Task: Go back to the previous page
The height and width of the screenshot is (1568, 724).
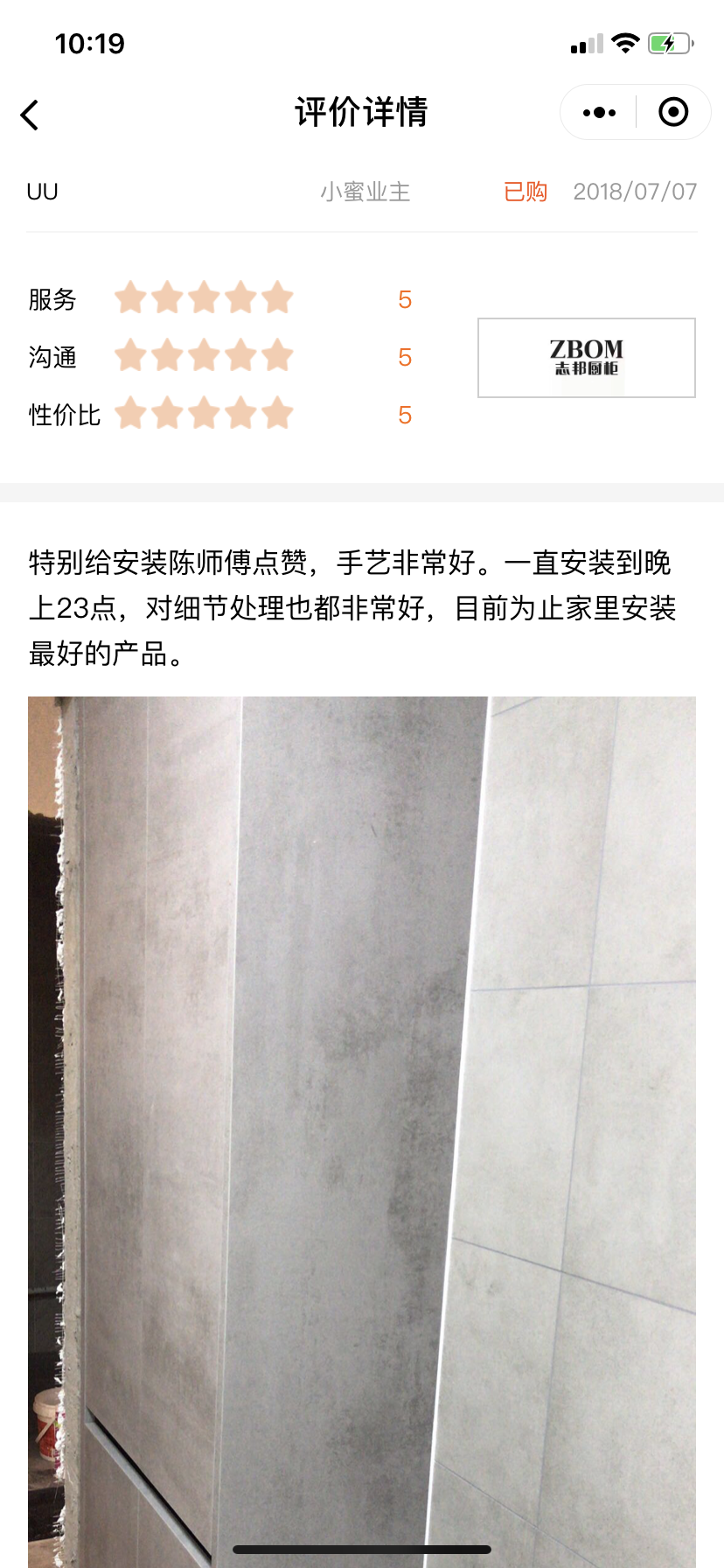Action: (31, 115)
